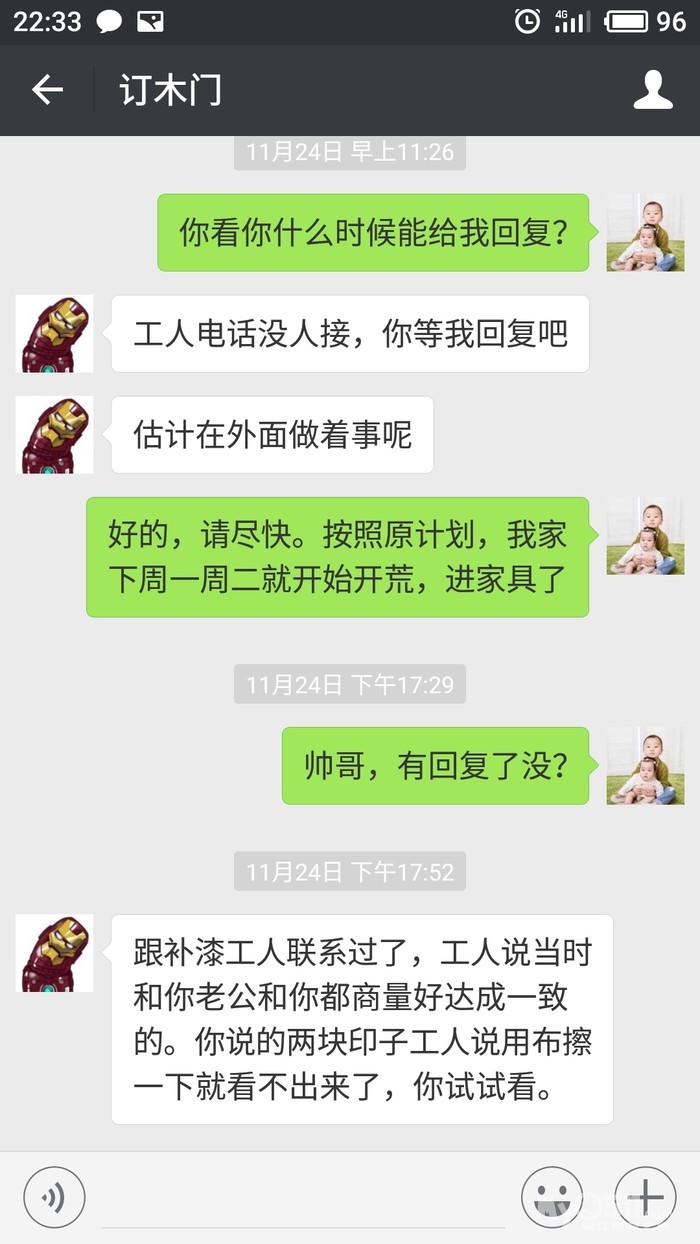
Task: Open my avatar beside 帅哥，有回复了没？
Action: tap(645, 765)
